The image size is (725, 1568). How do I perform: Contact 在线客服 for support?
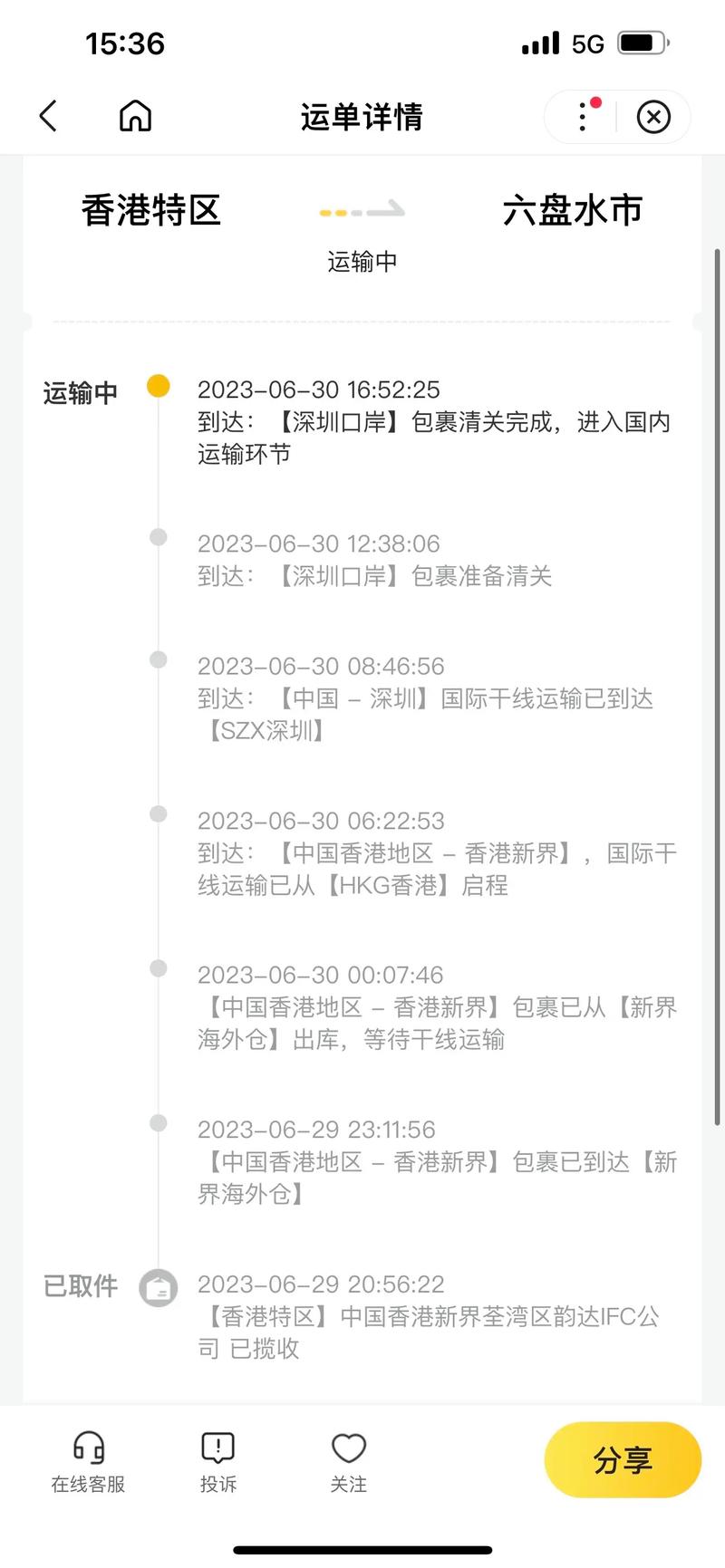88,1461
